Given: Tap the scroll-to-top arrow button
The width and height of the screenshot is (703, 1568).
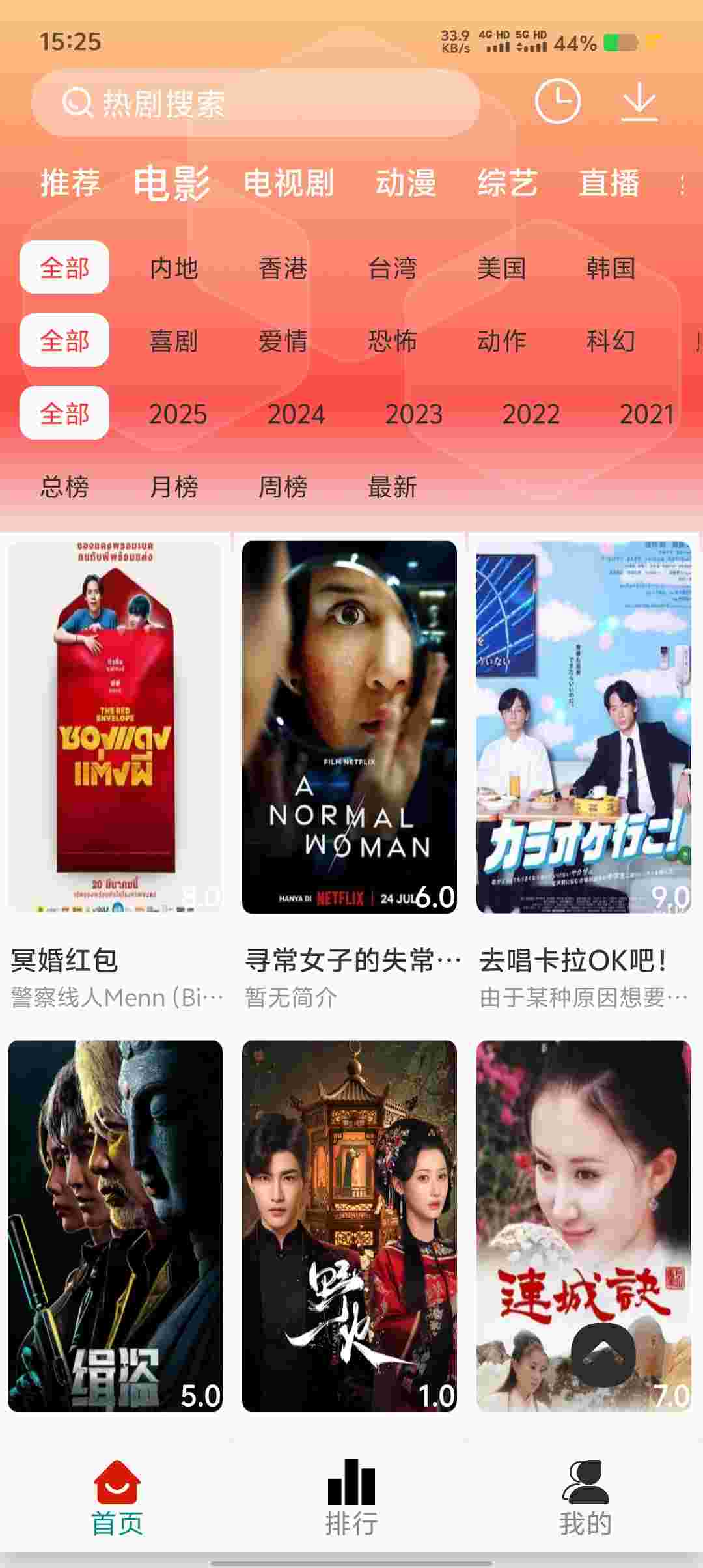Looking at the screenshot, I should tap(603, 1355).
